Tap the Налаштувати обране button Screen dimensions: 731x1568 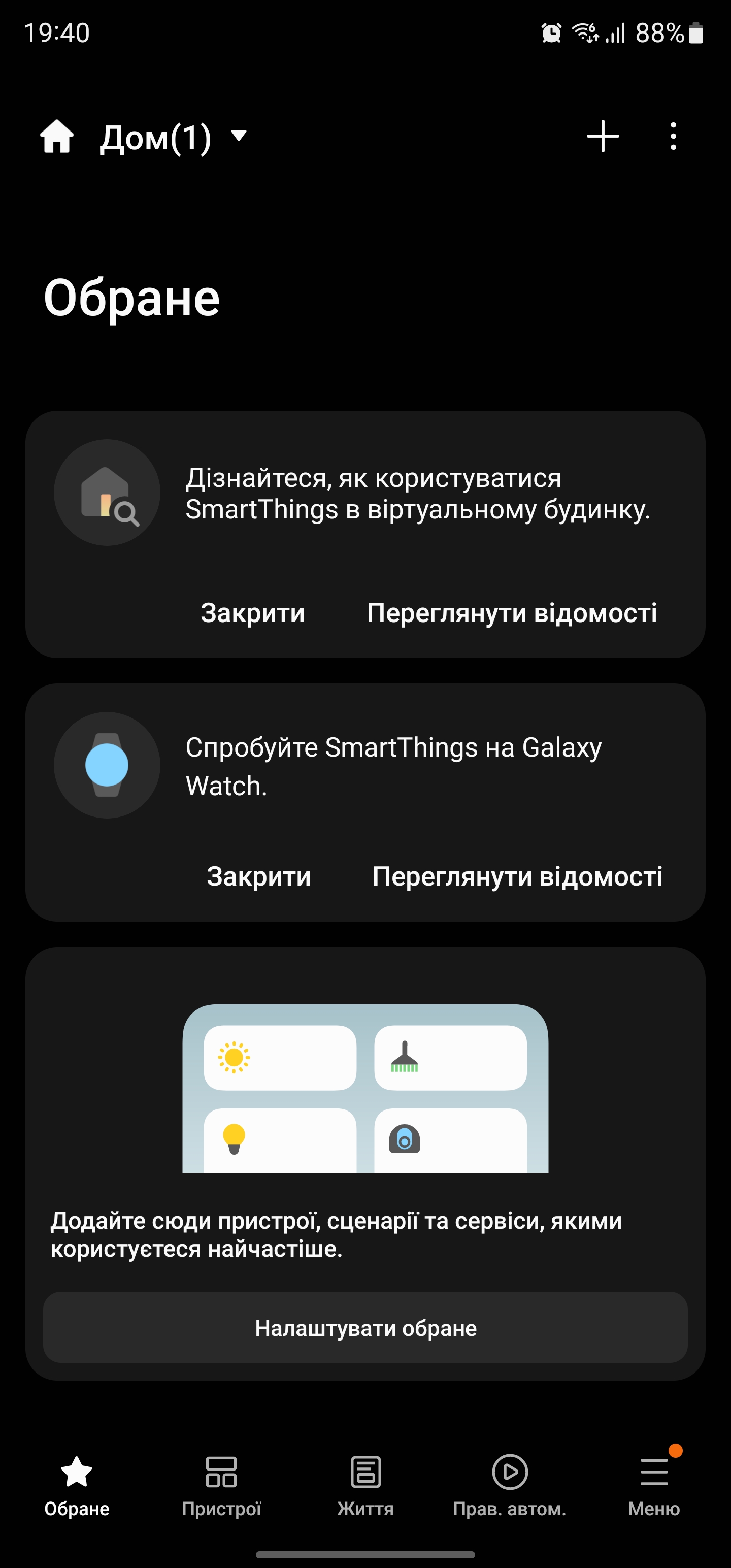(x=365, y=1327)
